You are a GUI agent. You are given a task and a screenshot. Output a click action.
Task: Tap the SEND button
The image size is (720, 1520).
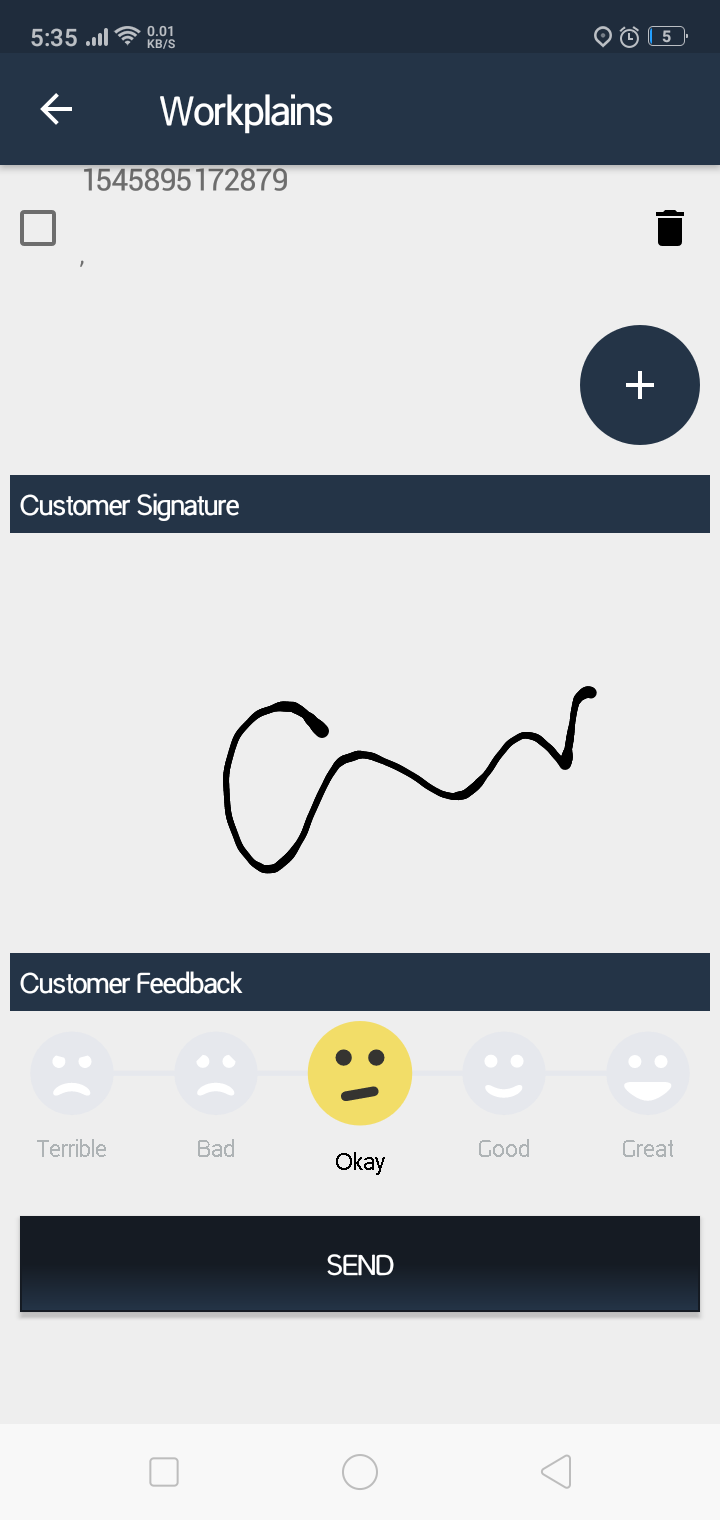point(360,1265)
